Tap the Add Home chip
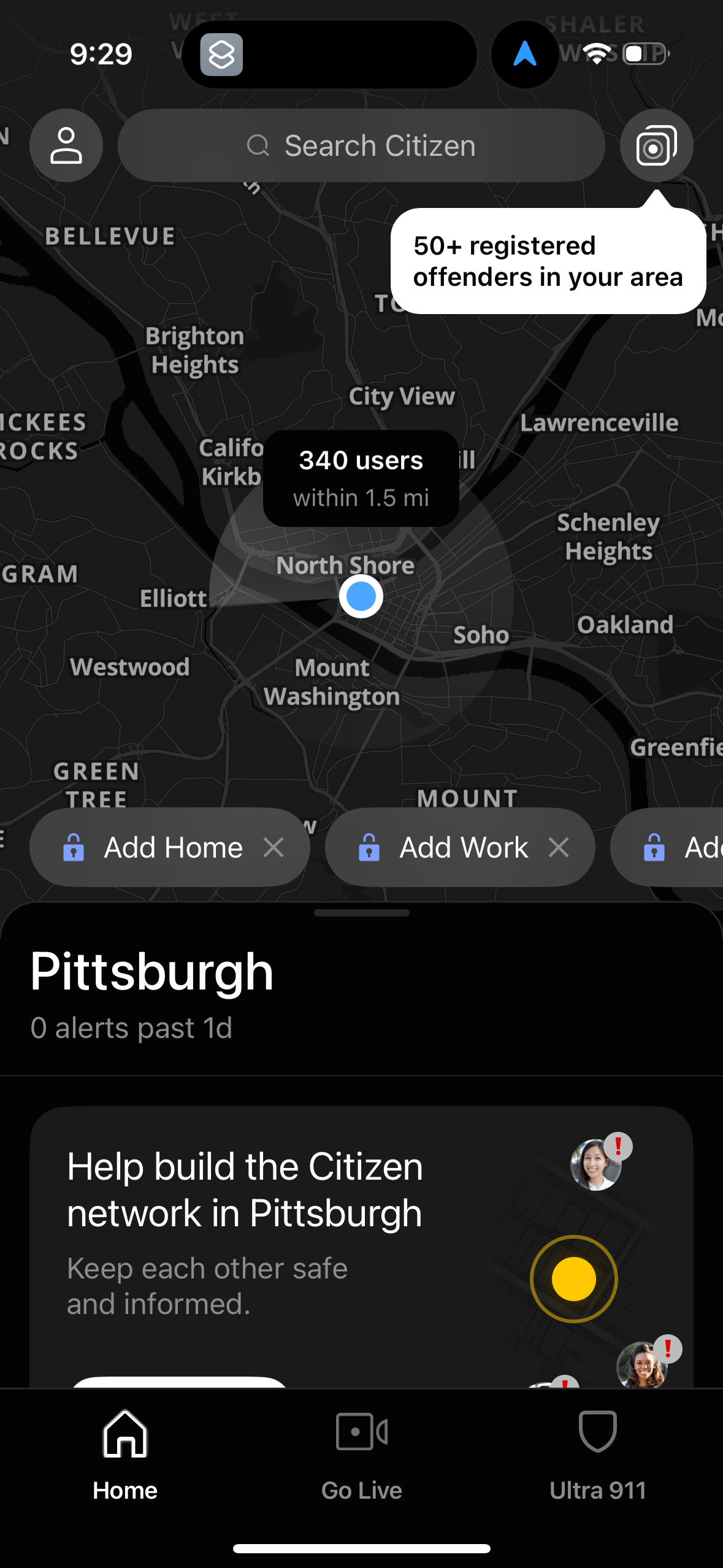Viewport: 723px width, 1568px height. [173, 847]
